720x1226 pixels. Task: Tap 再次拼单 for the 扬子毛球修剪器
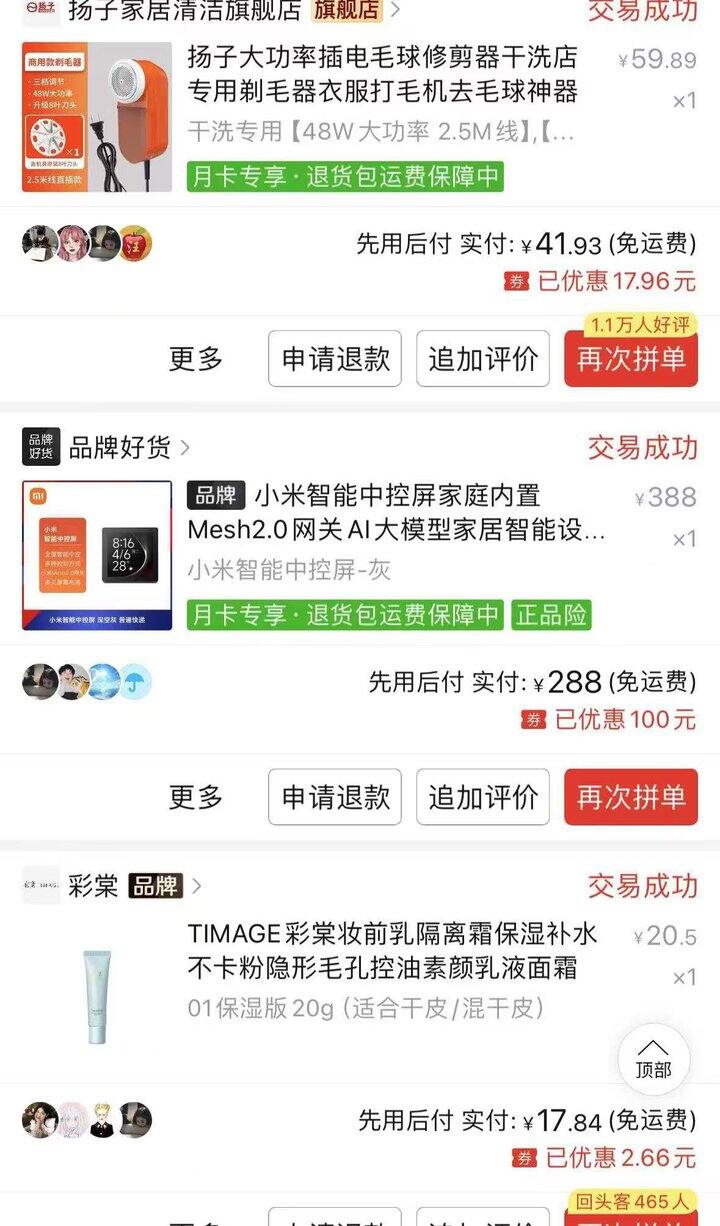click(631, 360)
